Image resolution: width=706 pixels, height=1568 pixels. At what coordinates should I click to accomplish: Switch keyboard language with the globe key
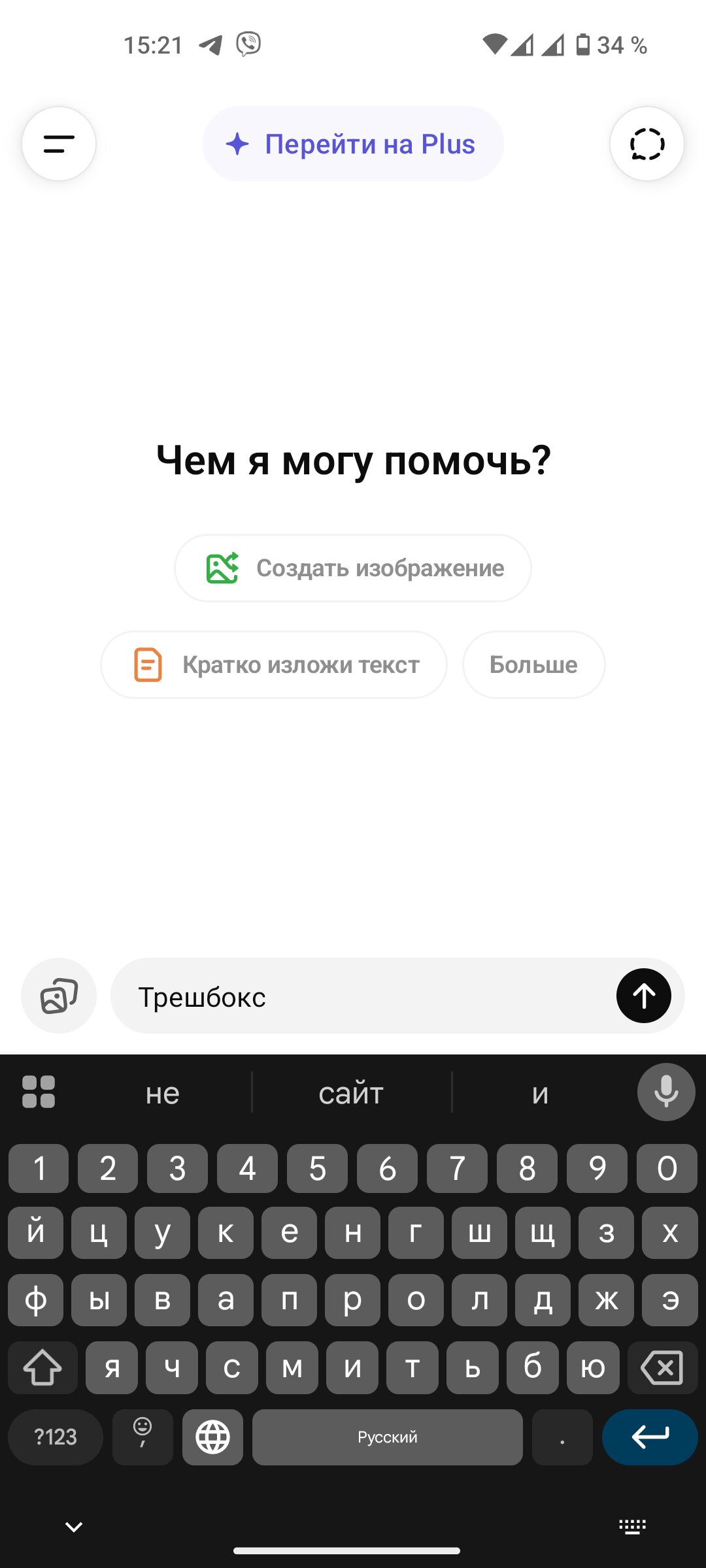pos(213,1437)
